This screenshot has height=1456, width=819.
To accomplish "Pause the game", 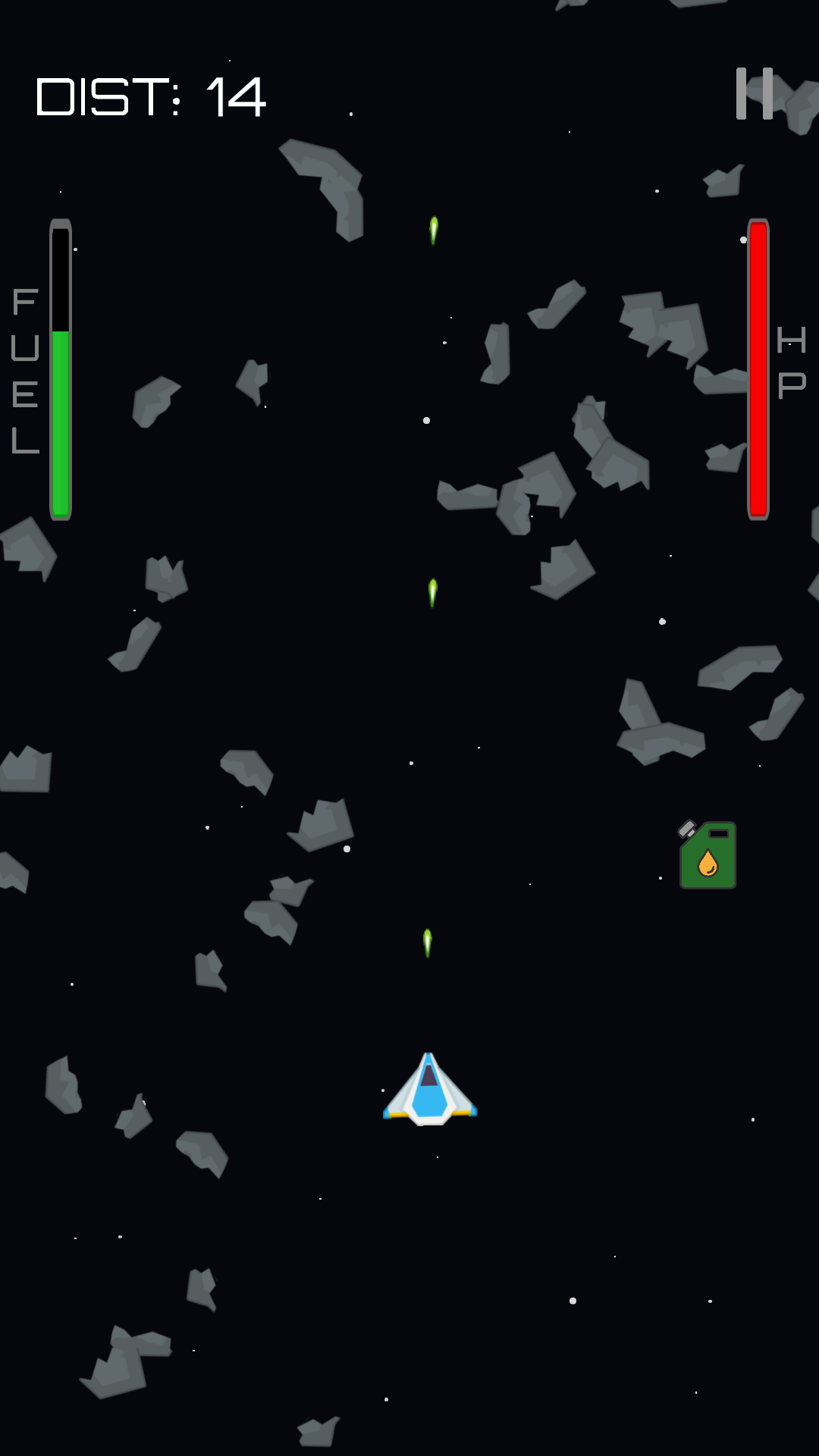I will tap(755, 93).
